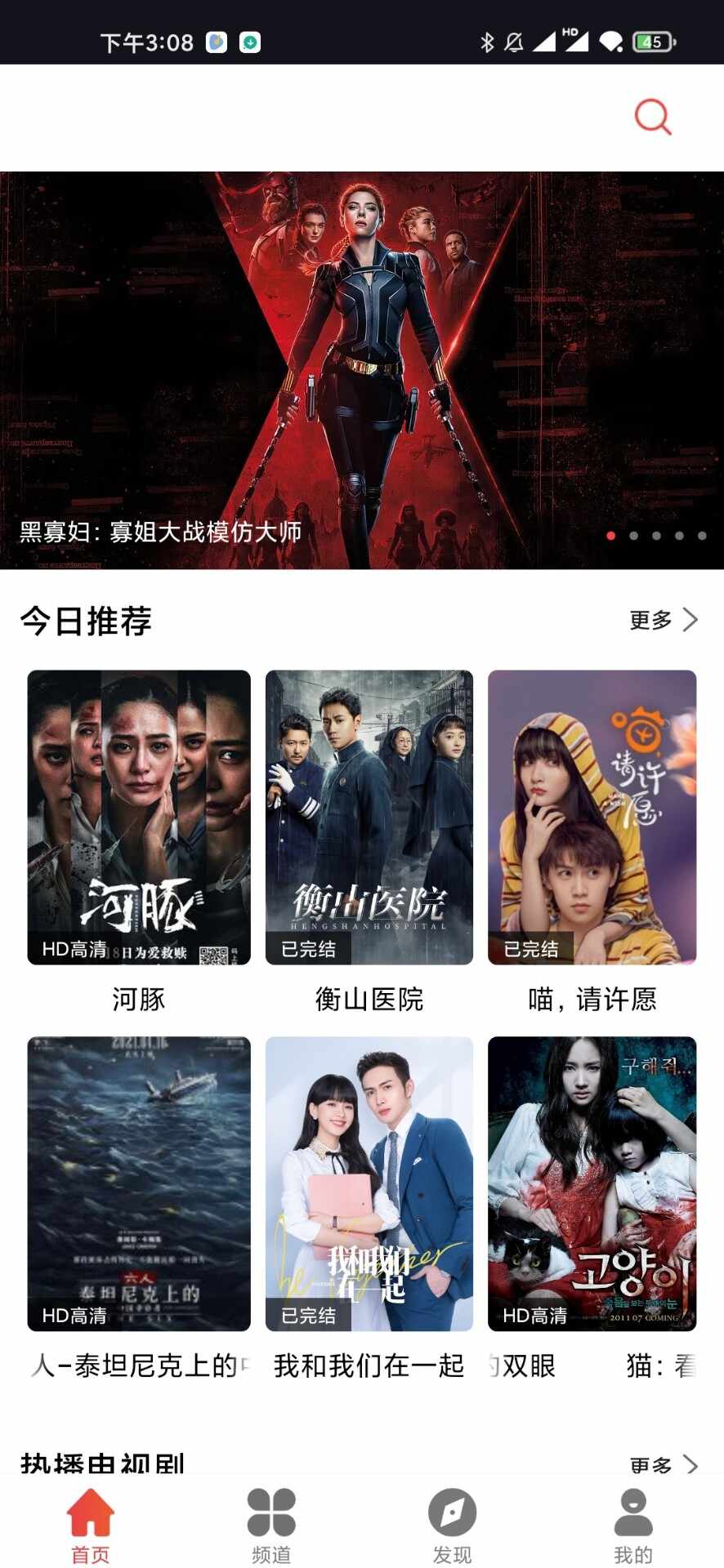Select the first carousel pagination dot
The width and height of the screenshot is (724, 1568).
pyautogui.click(x=610, y=535)
